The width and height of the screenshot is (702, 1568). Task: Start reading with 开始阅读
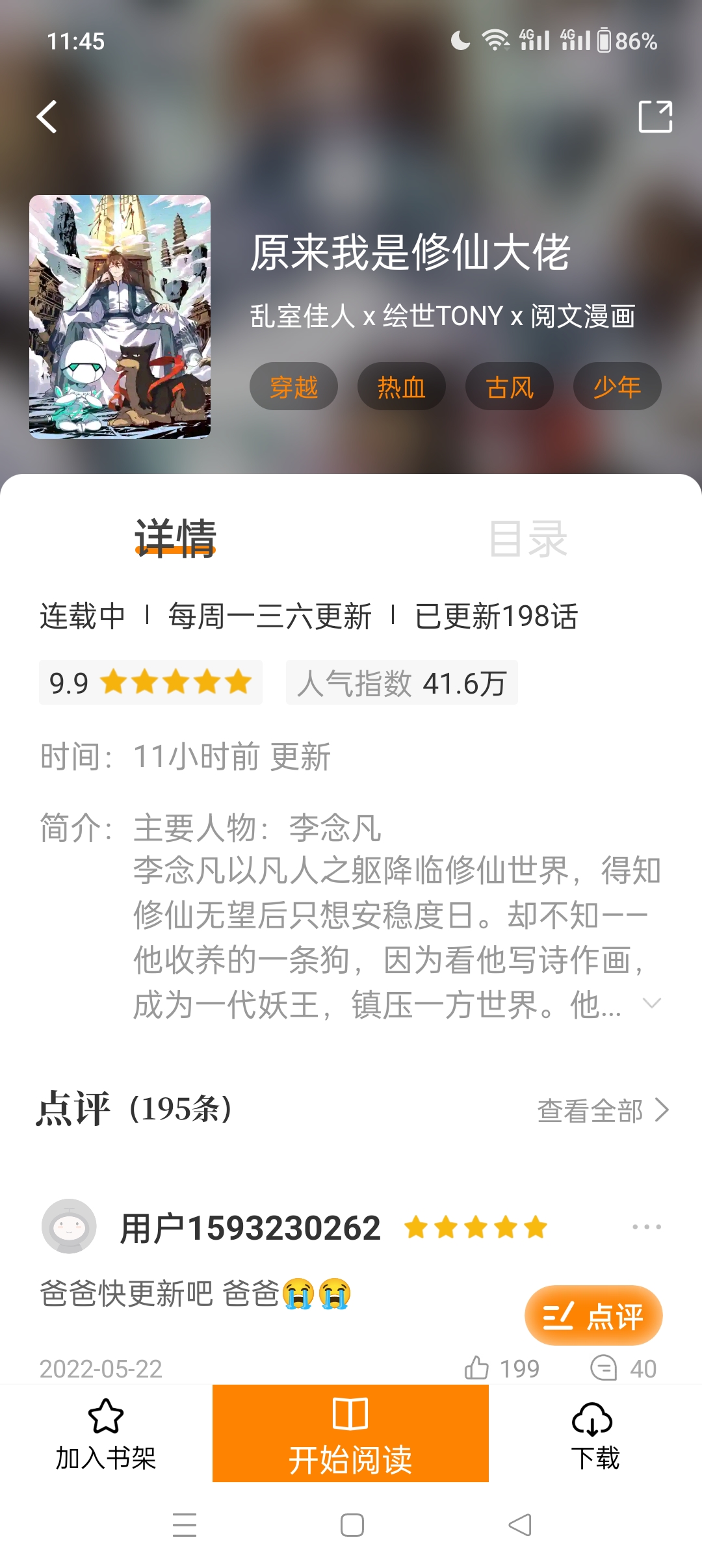coord(350,1434)
